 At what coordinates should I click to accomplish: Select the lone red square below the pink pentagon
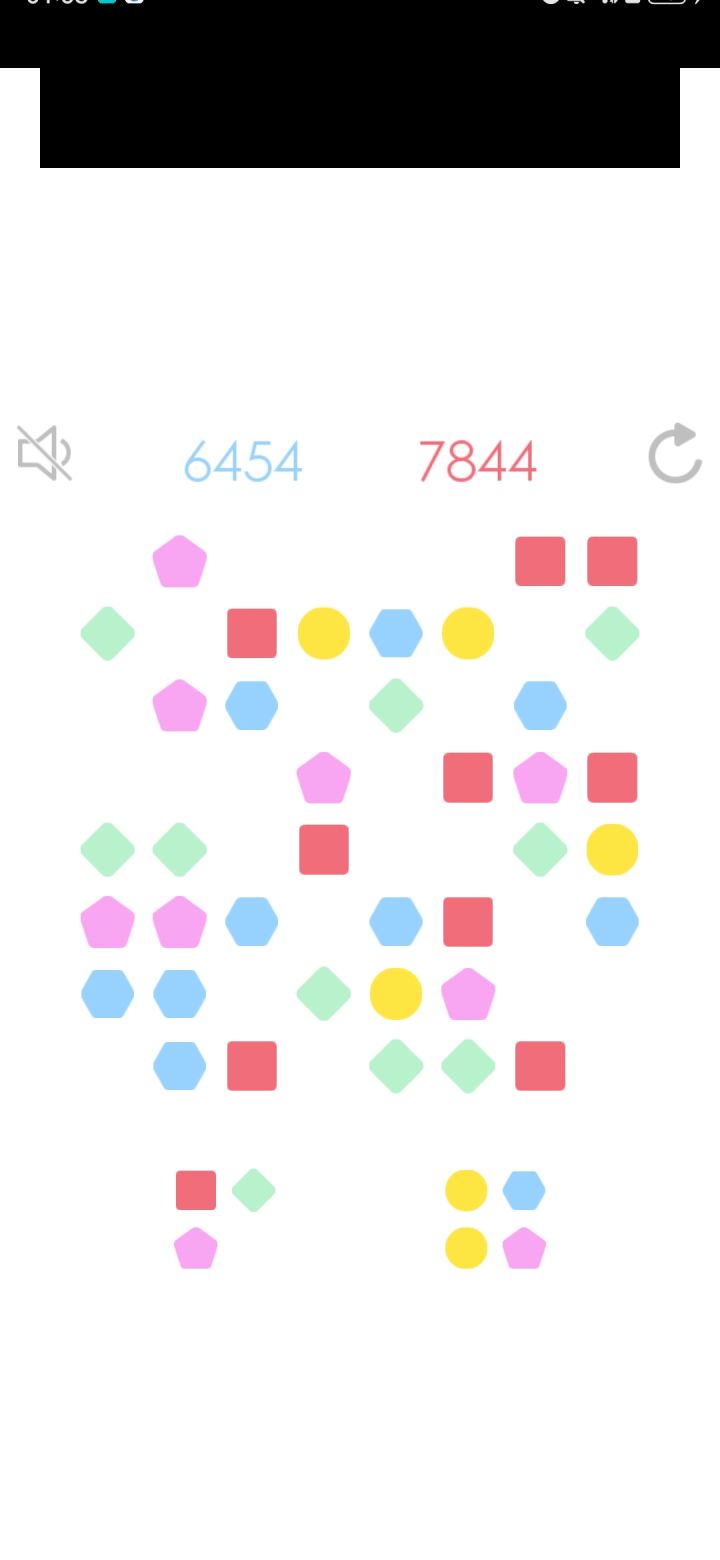tap(323, 850)
